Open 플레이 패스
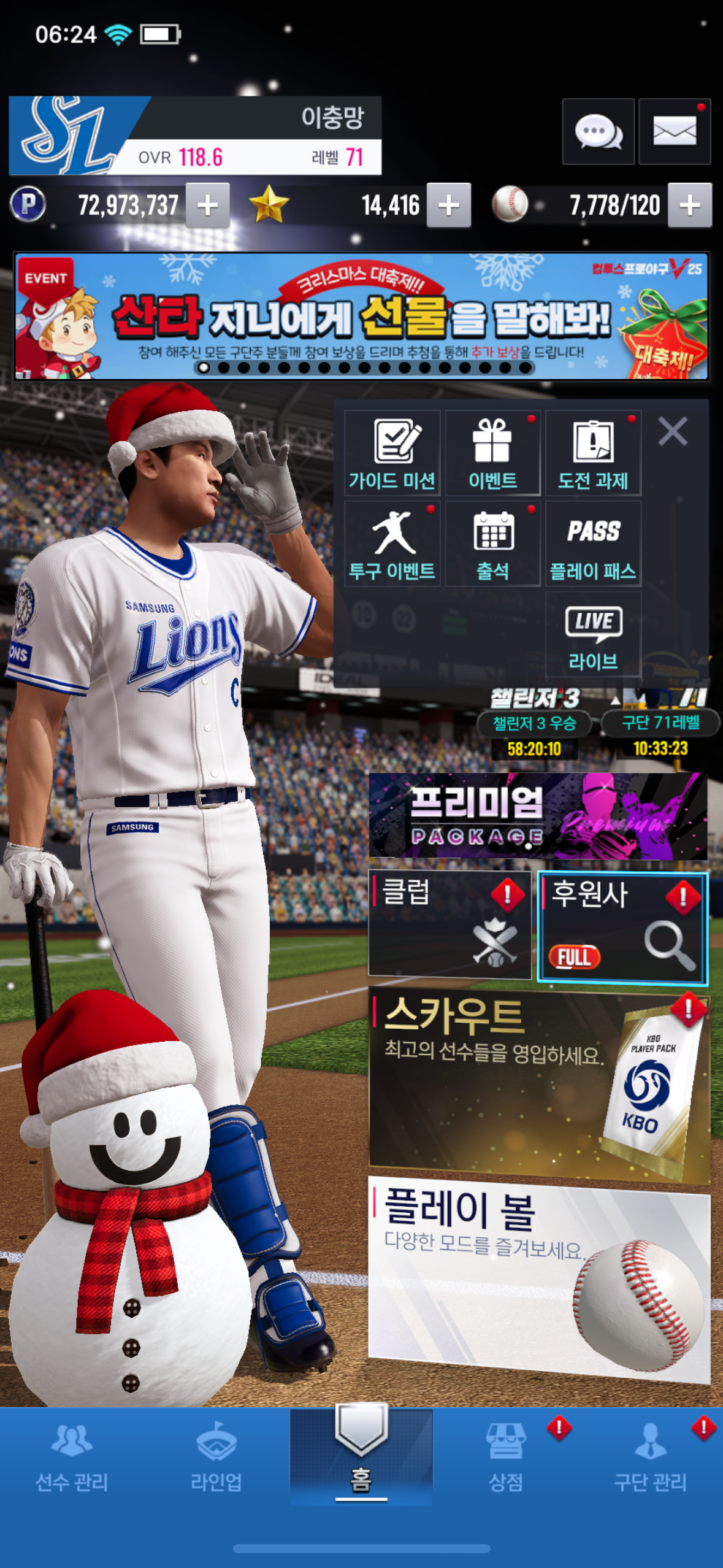This screenshot has width=723, height=1568. pos(593,544)
